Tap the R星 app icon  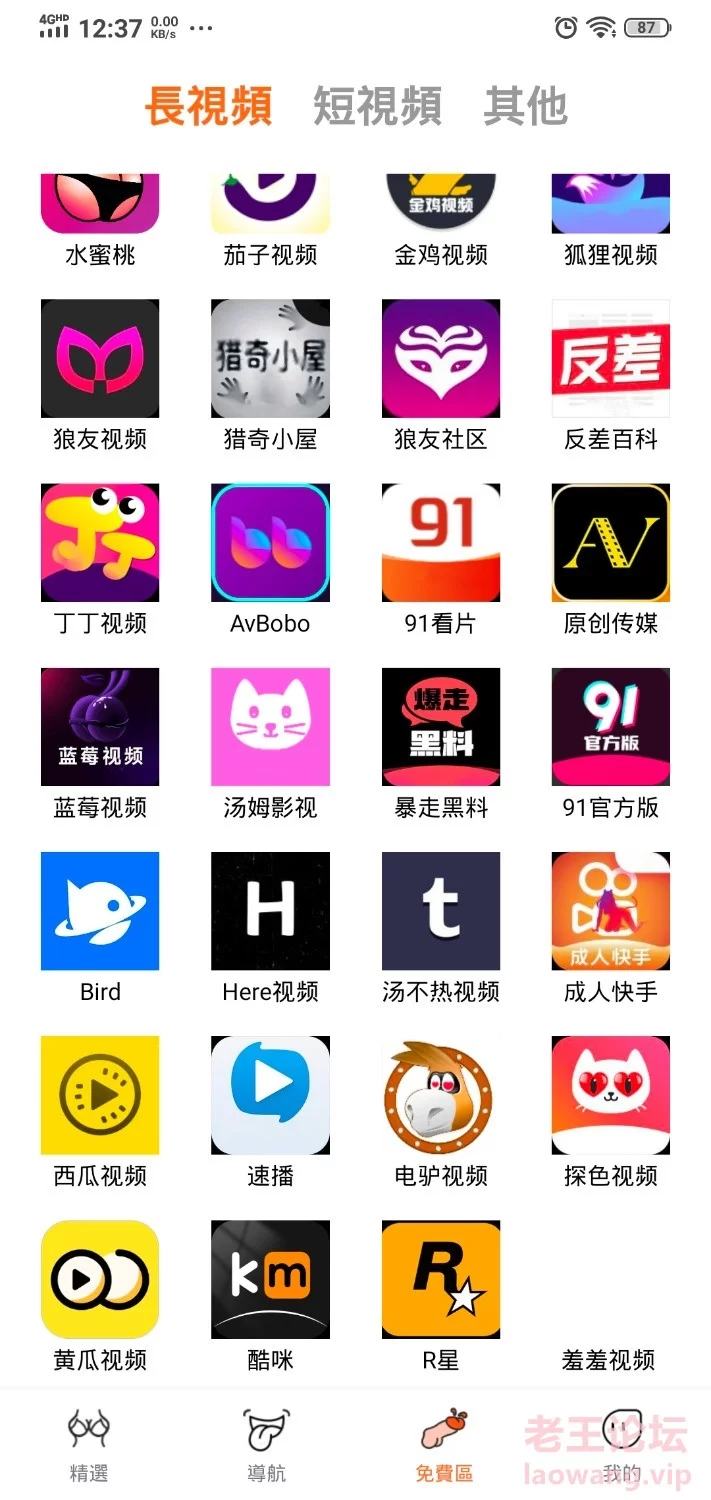441,1279
